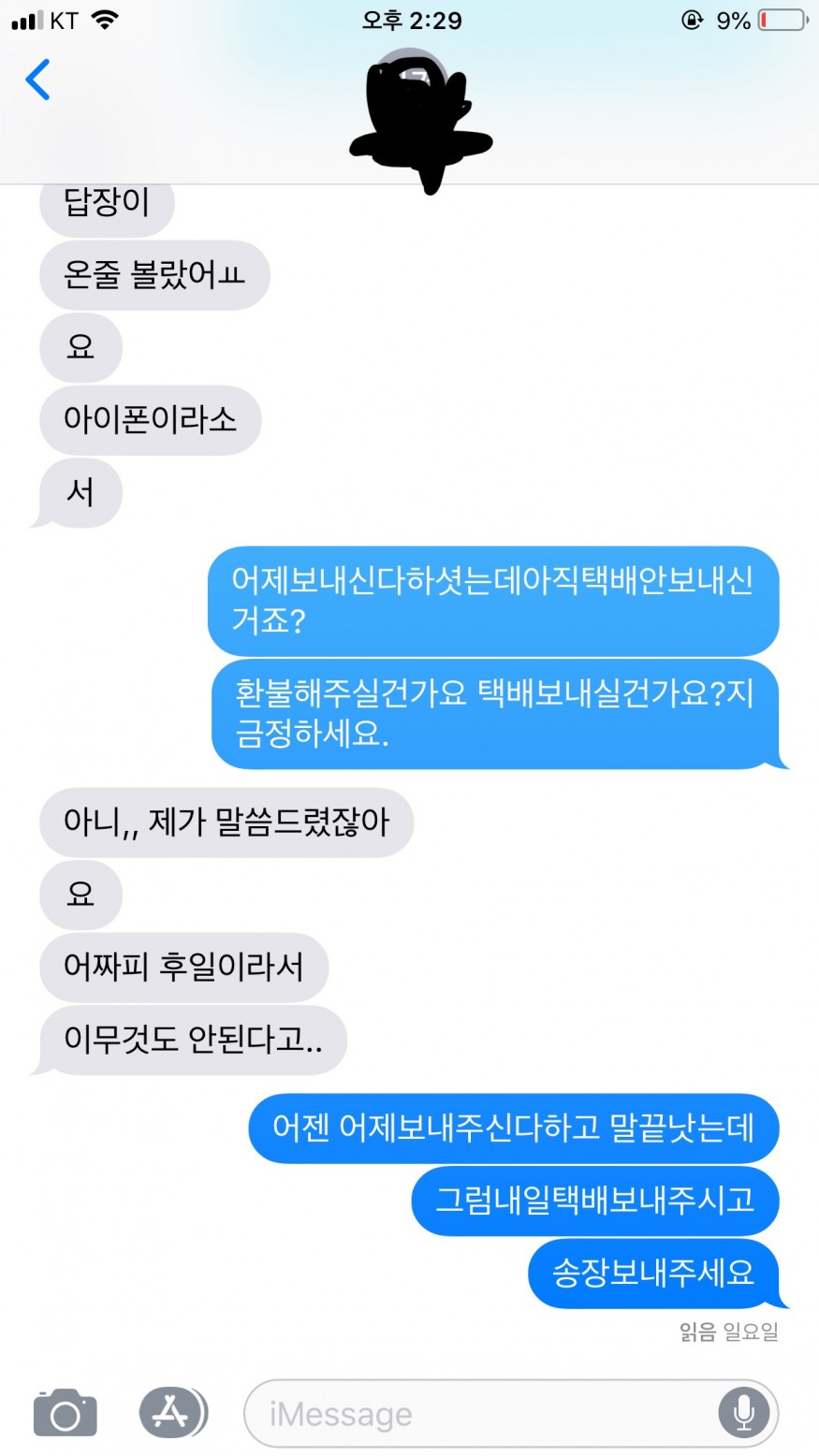The height and width of the screenshot is (1456, 819).
Task: Open the camera to attach a photo
Action: (x=65, y=1413)
